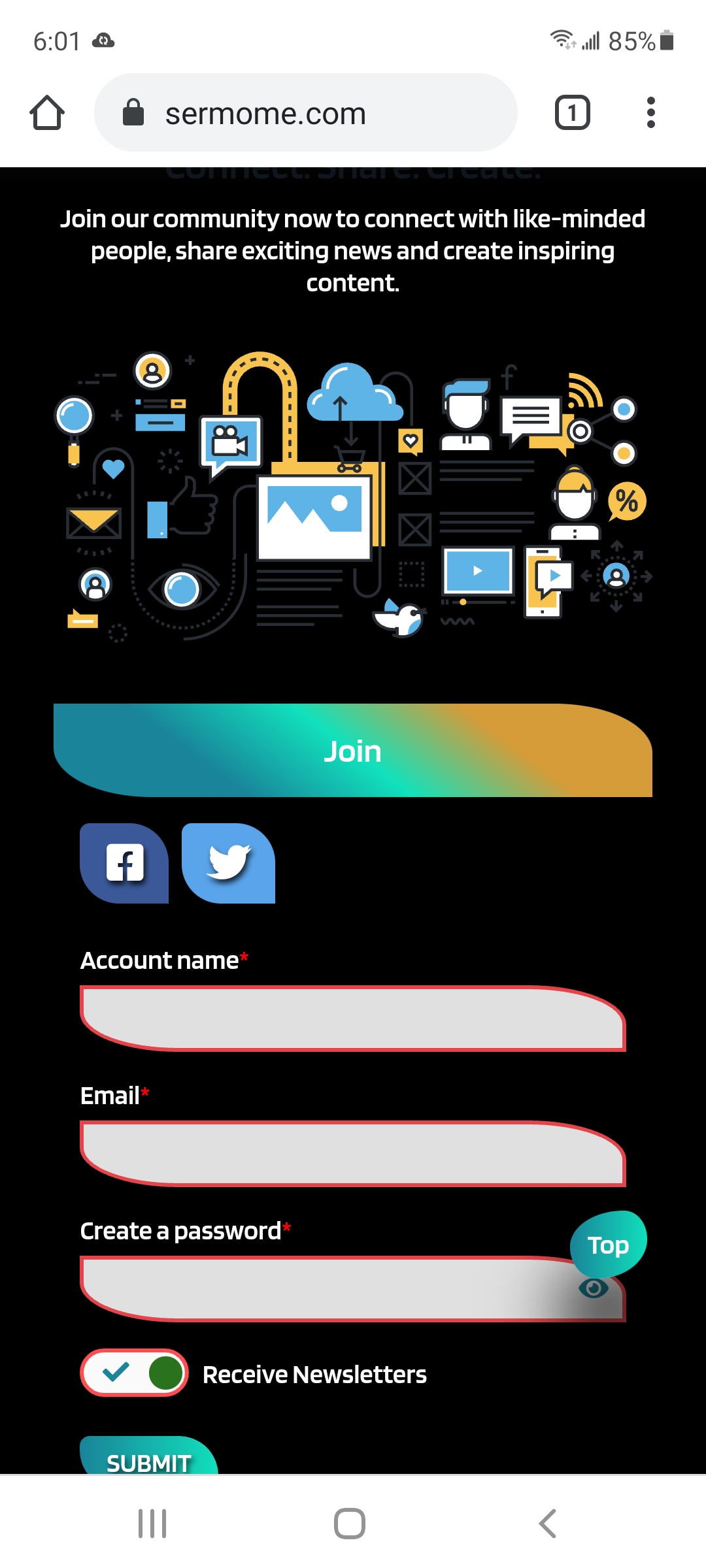Go back using the system back button
Screen dimensions: 706x1568
(548, 1524)
